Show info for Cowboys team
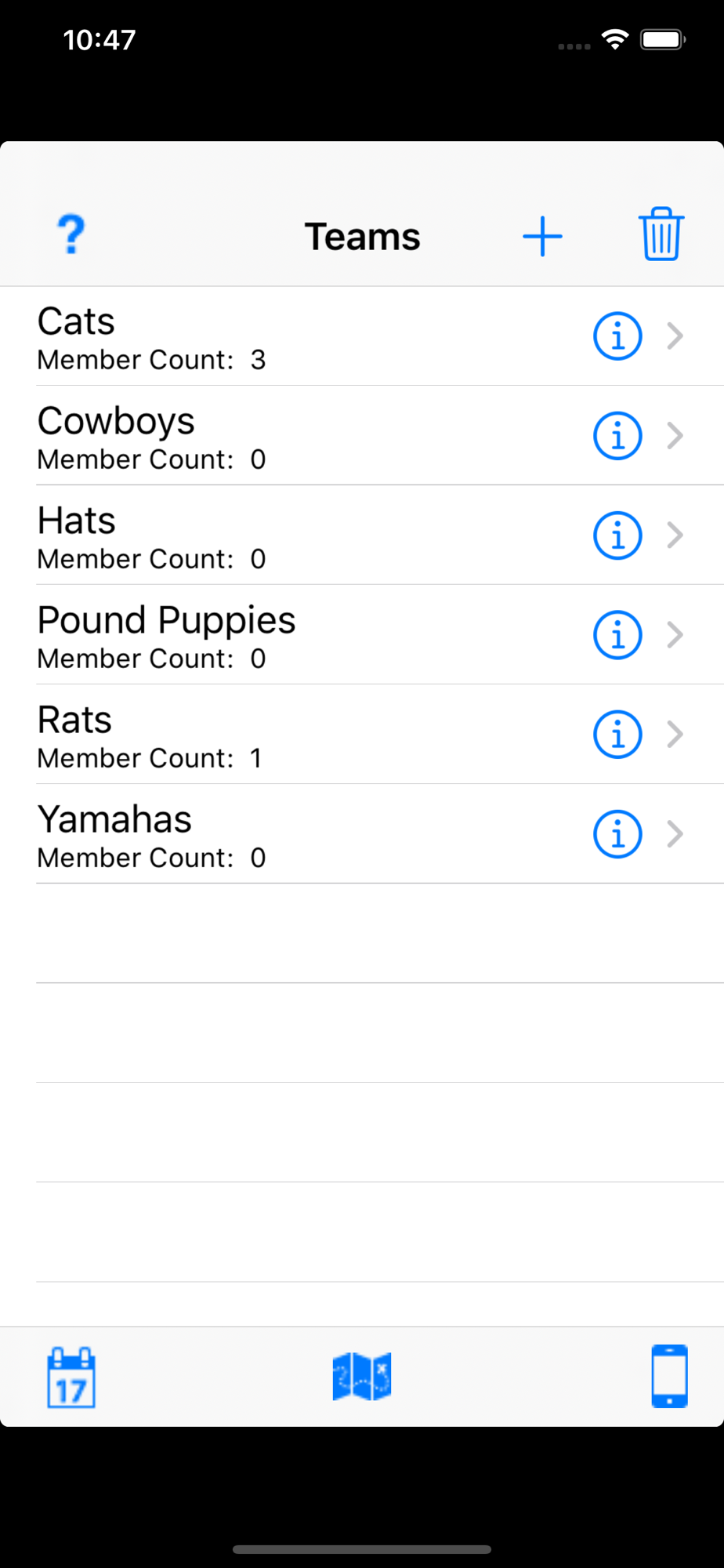Image resolution: width=724 pixels, height=1568 pixels. pos(617,436)
